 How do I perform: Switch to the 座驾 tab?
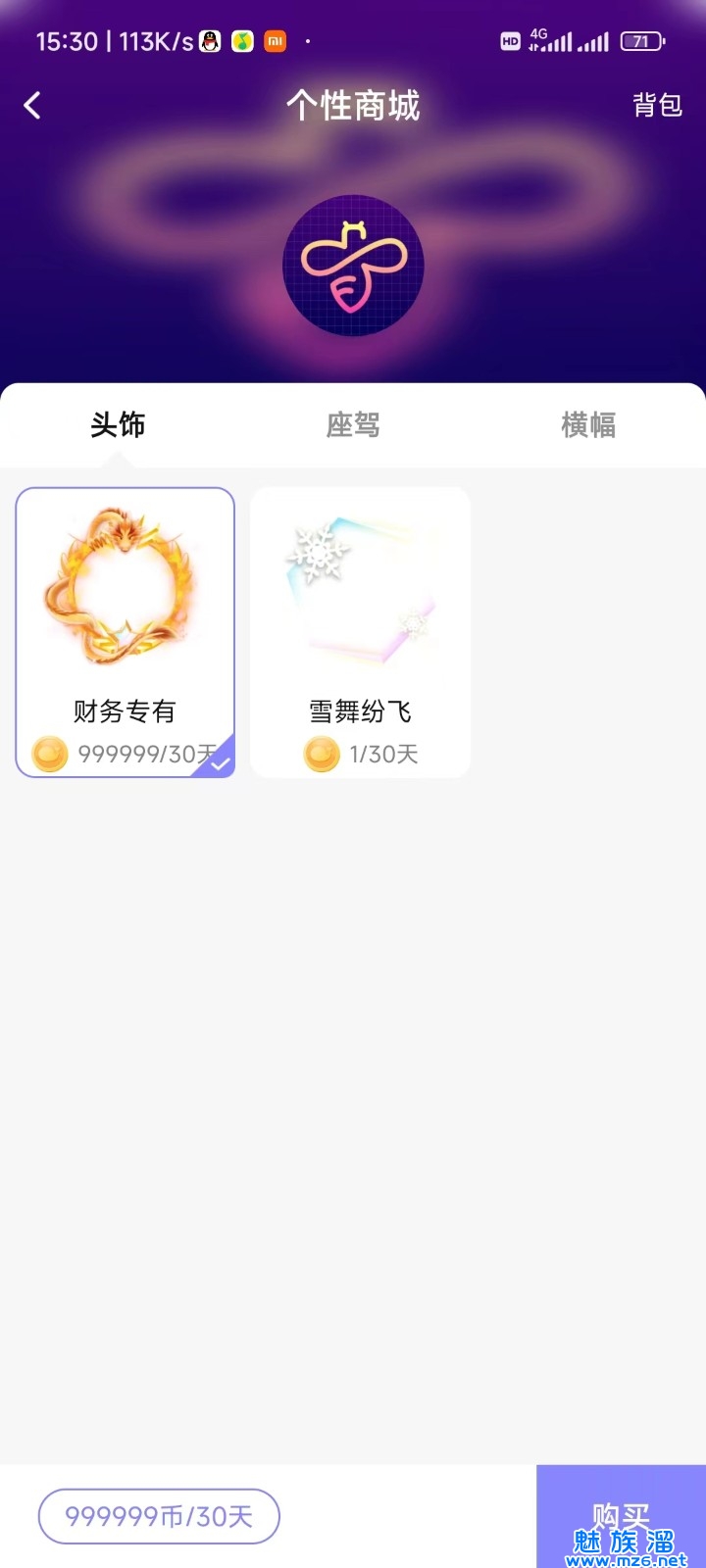point(353,425)
